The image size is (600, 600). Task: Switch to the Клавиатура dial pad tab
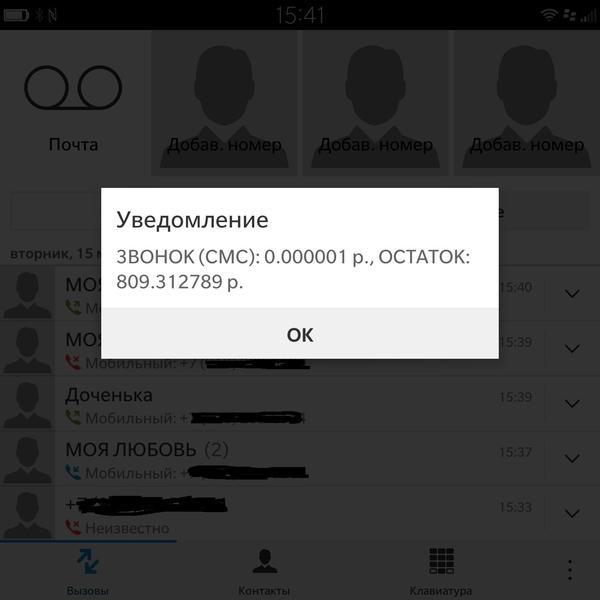[x=440, y=571]
